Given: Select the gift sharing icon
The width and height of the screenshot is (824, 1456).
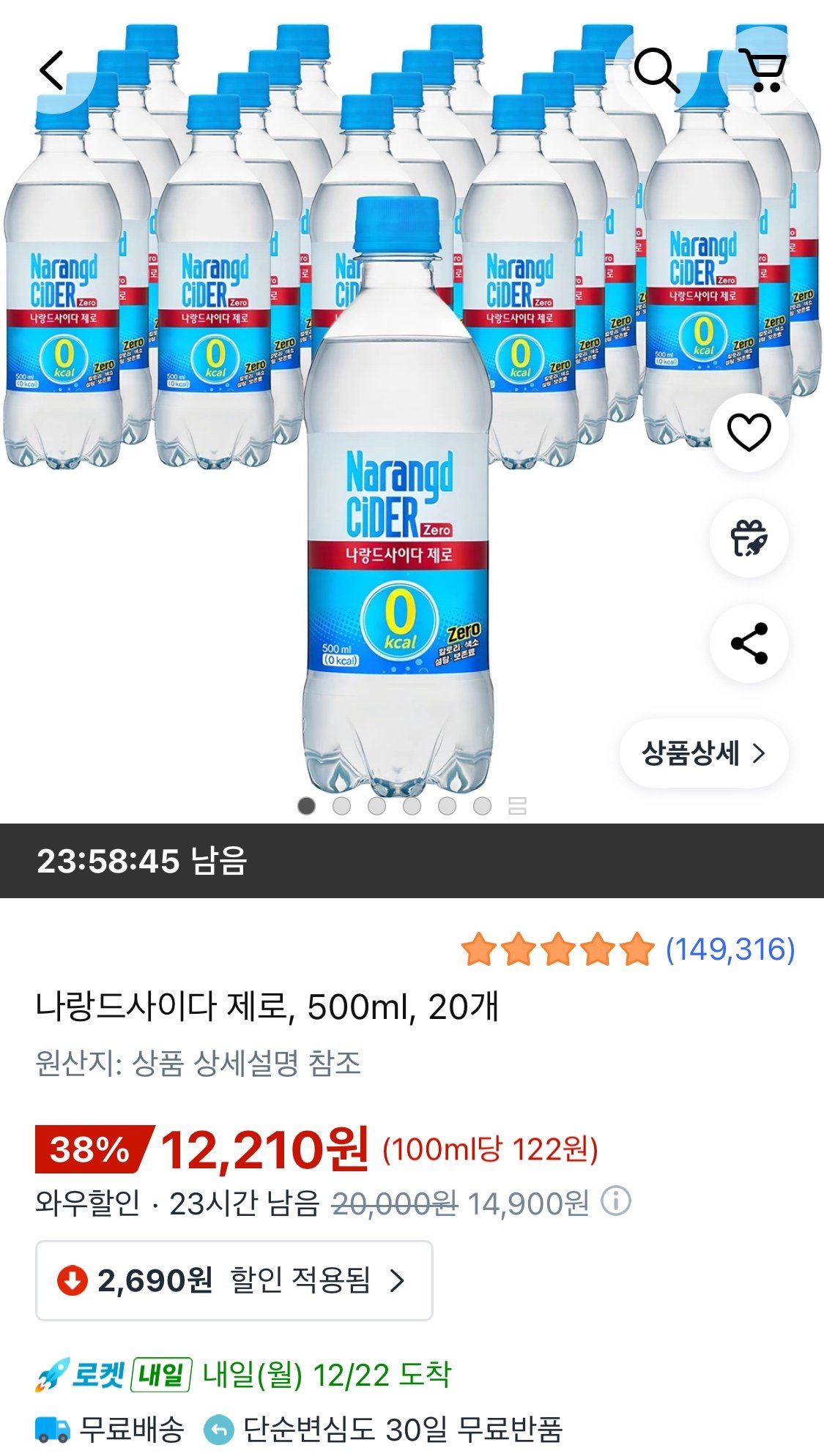Looking at the screenshot, I should (749, 538).
